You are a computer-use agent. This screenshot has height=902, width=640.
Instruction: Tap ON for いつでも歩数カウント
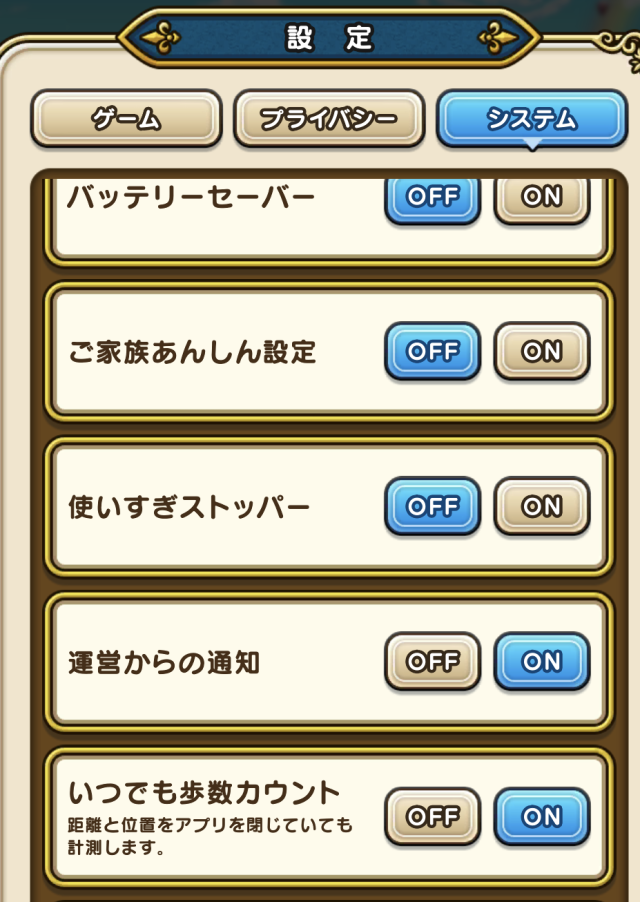click(542, 817)
